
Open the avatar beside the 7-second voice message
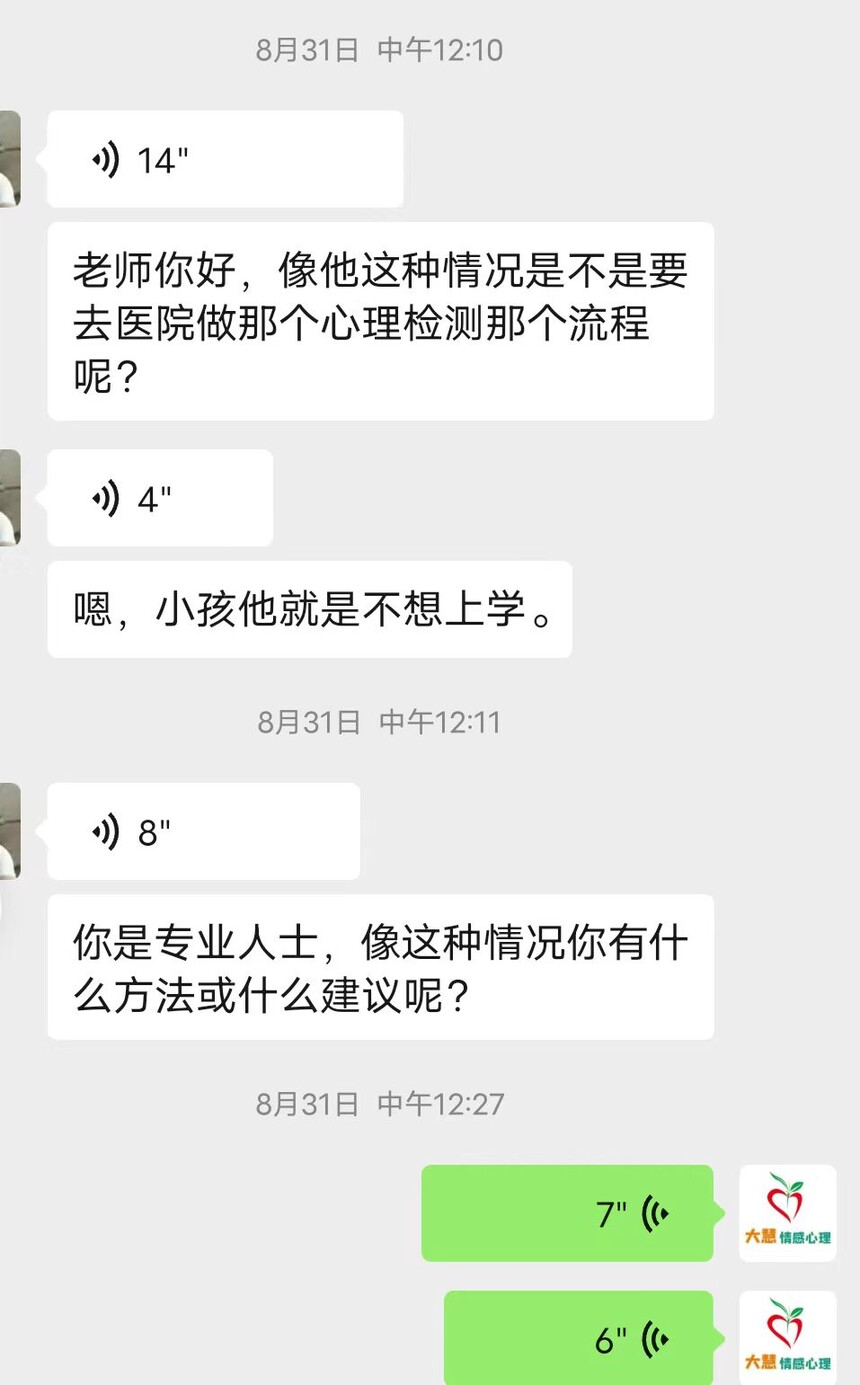click(787, 1213)
